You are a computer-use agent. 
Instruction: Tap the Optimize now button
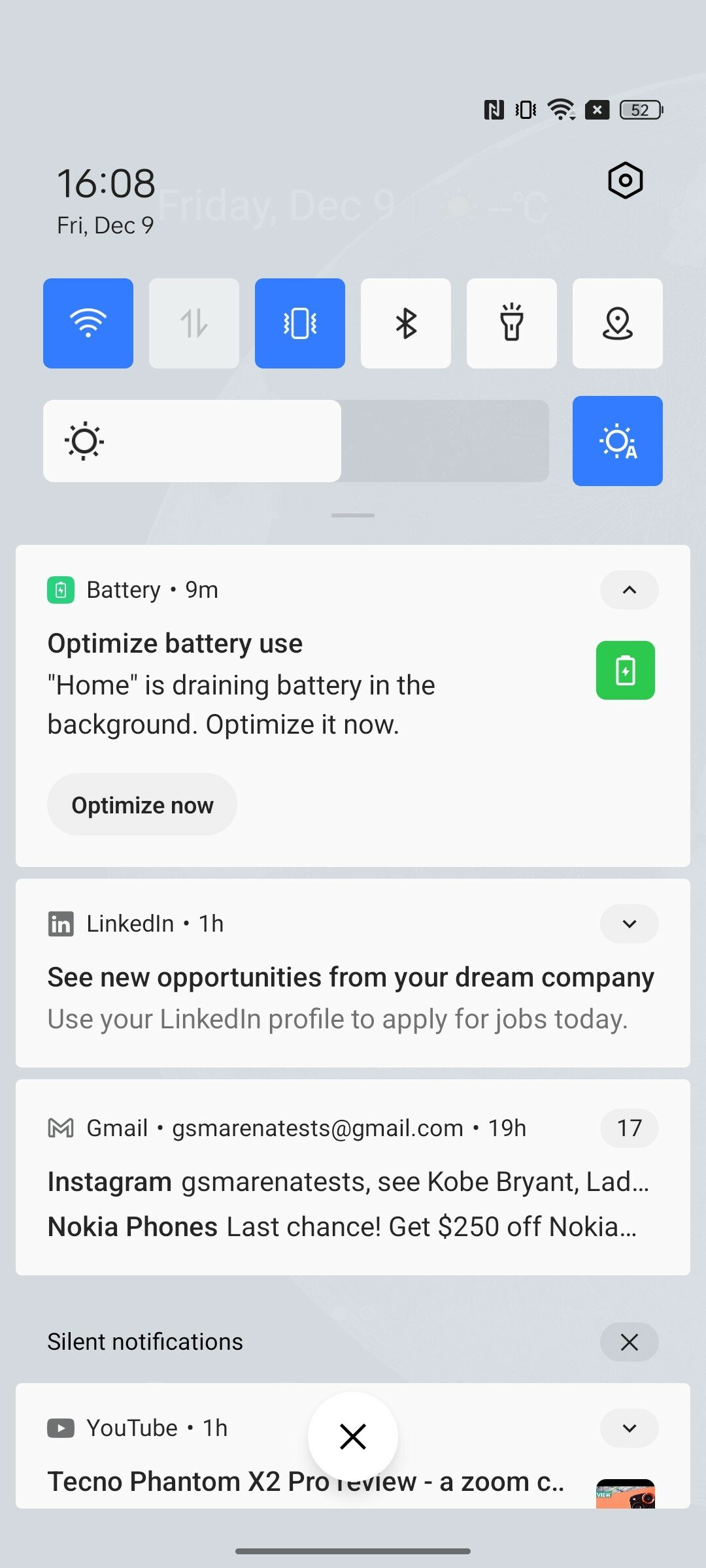(142, 804)
